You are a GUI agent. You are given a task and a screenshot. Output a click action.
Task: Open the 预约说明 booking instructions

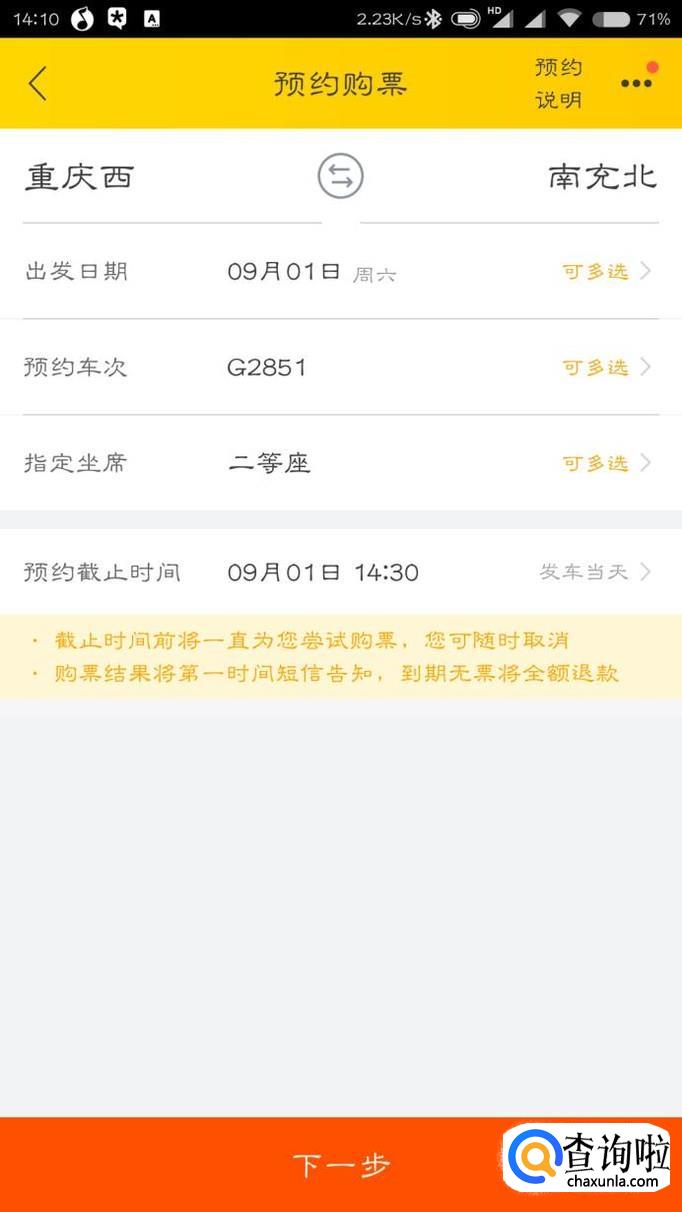point(558,84)
